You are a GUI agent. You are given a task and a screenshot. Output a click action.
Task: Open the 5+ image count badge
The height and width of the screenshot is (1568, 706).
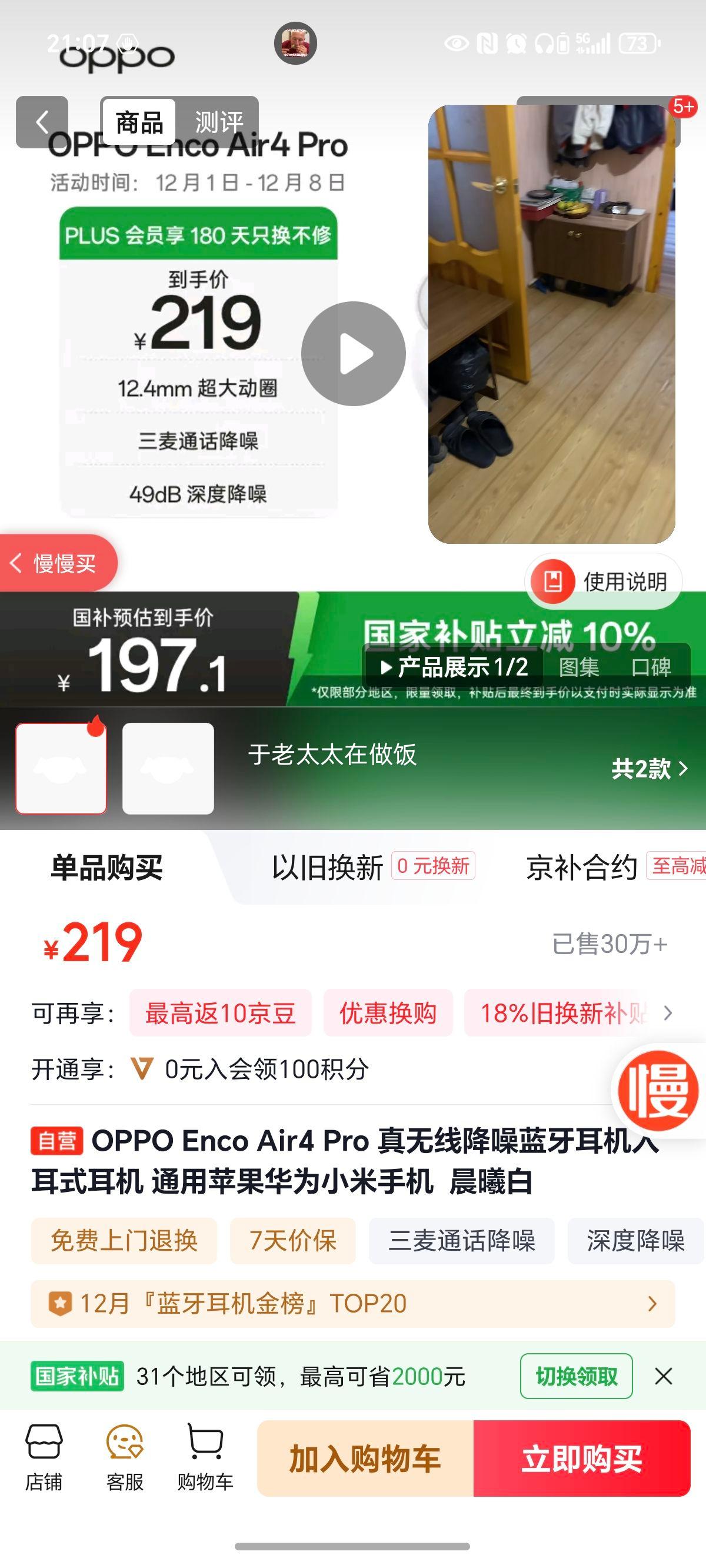683,107
